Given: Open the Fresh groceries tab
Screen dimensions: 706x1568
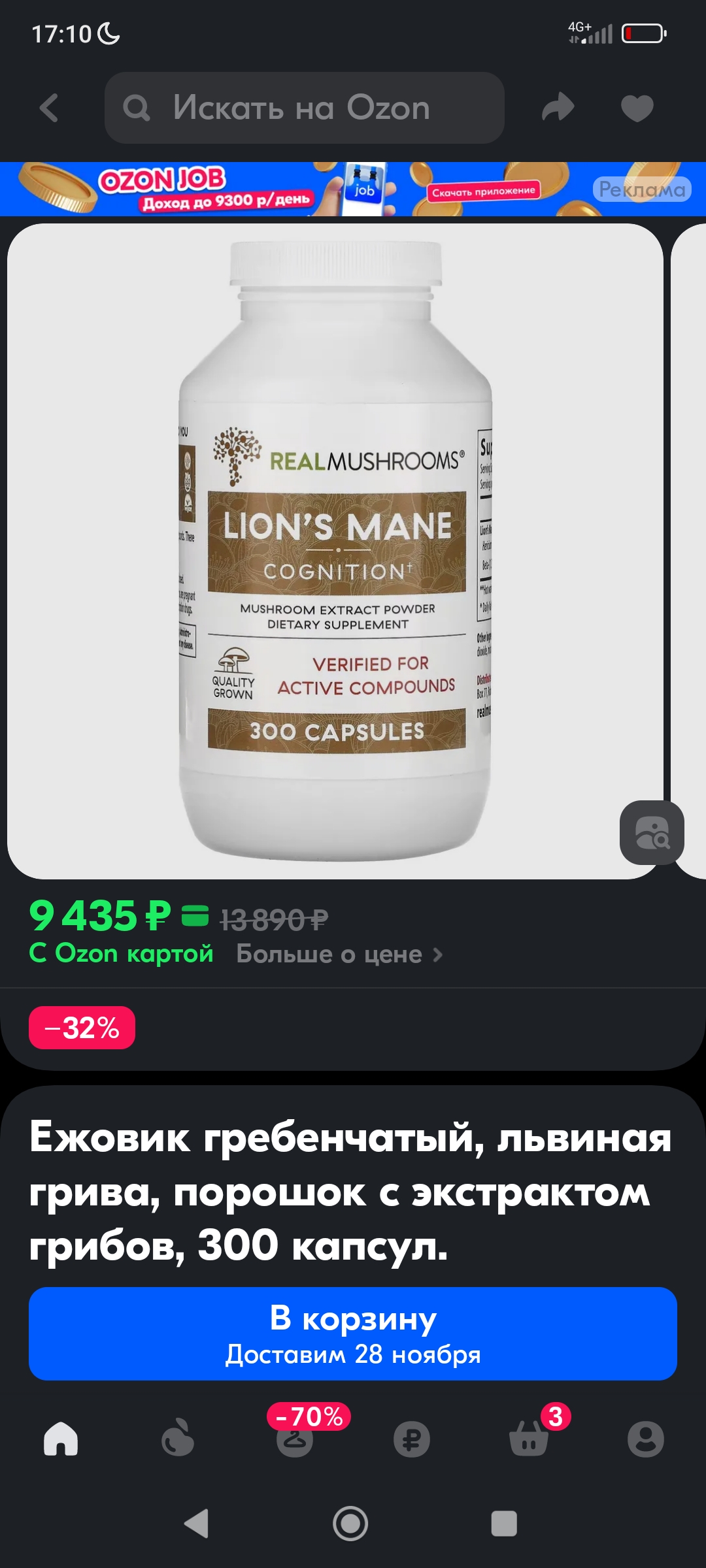Looking at the screenshot, I should pyautogui.click(x=178, y=1439).
